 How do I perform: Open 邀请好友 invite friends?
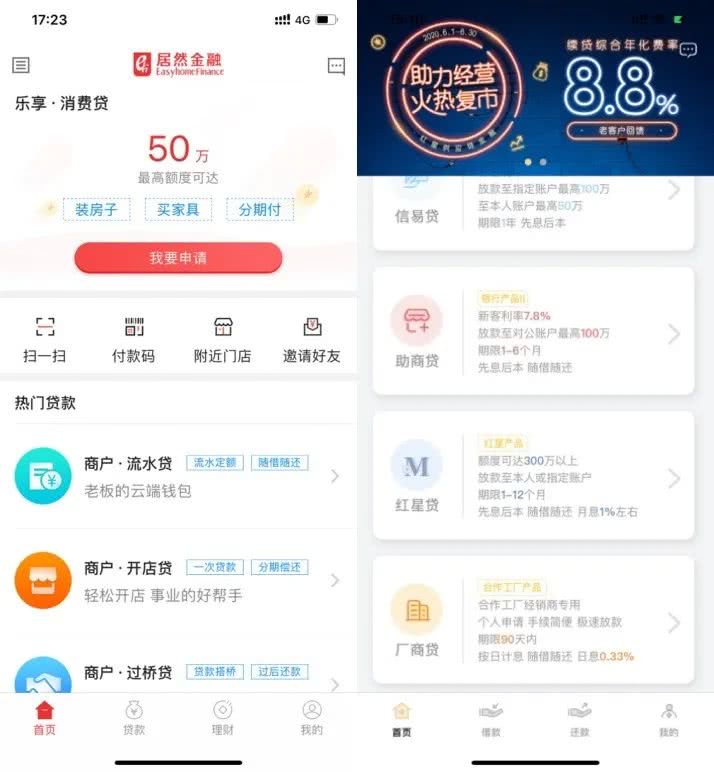tap(311, 339)
